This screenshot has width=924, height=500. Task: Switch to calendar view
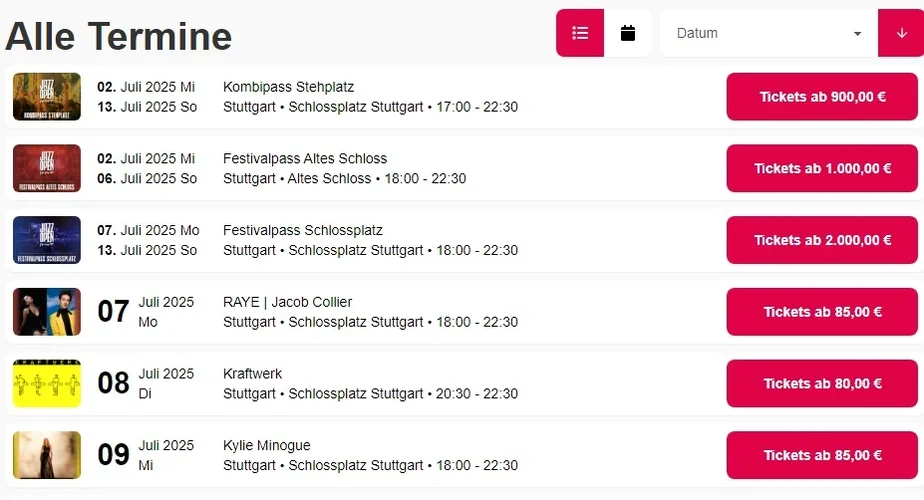click(x=628, y=33)
